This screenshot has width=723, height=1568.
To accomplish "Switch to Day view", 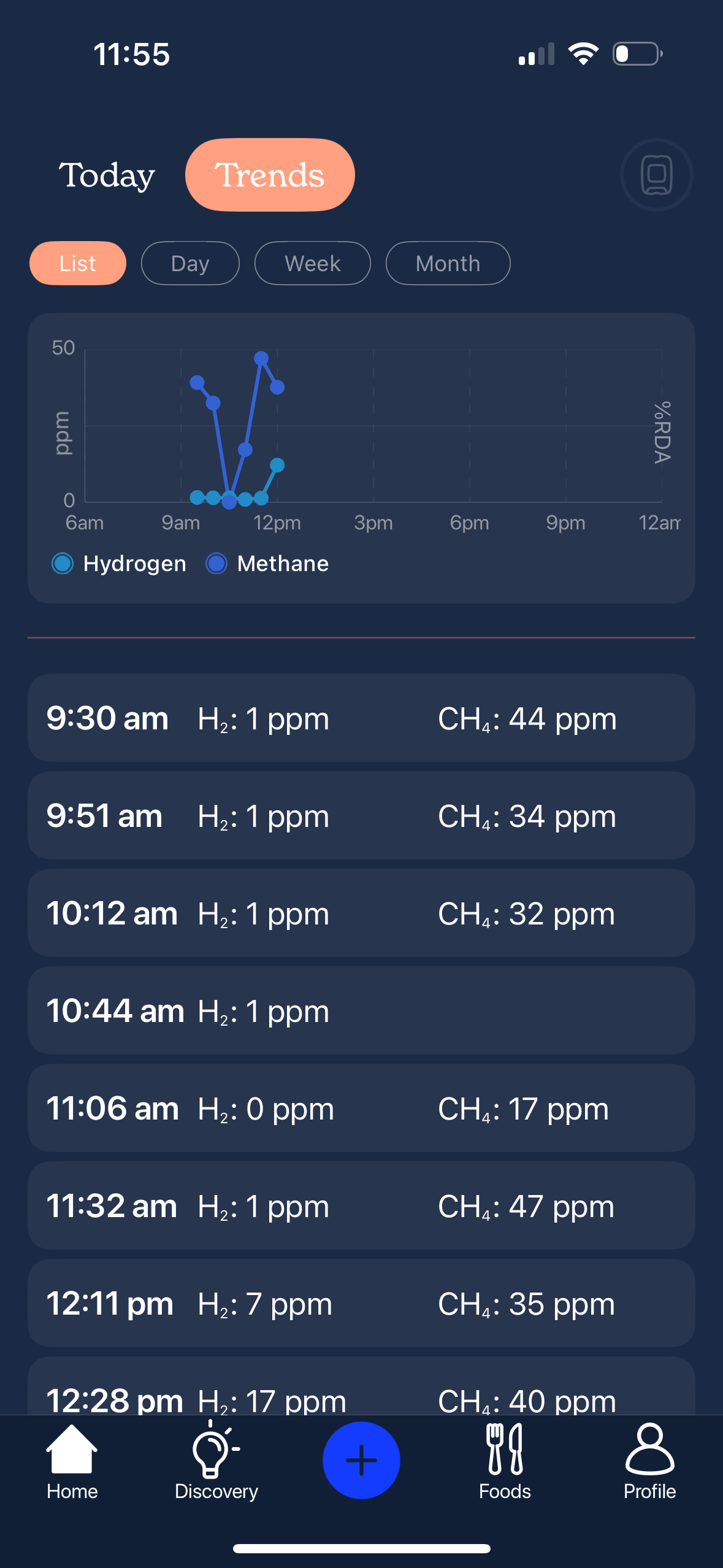I will pos(190,263).
